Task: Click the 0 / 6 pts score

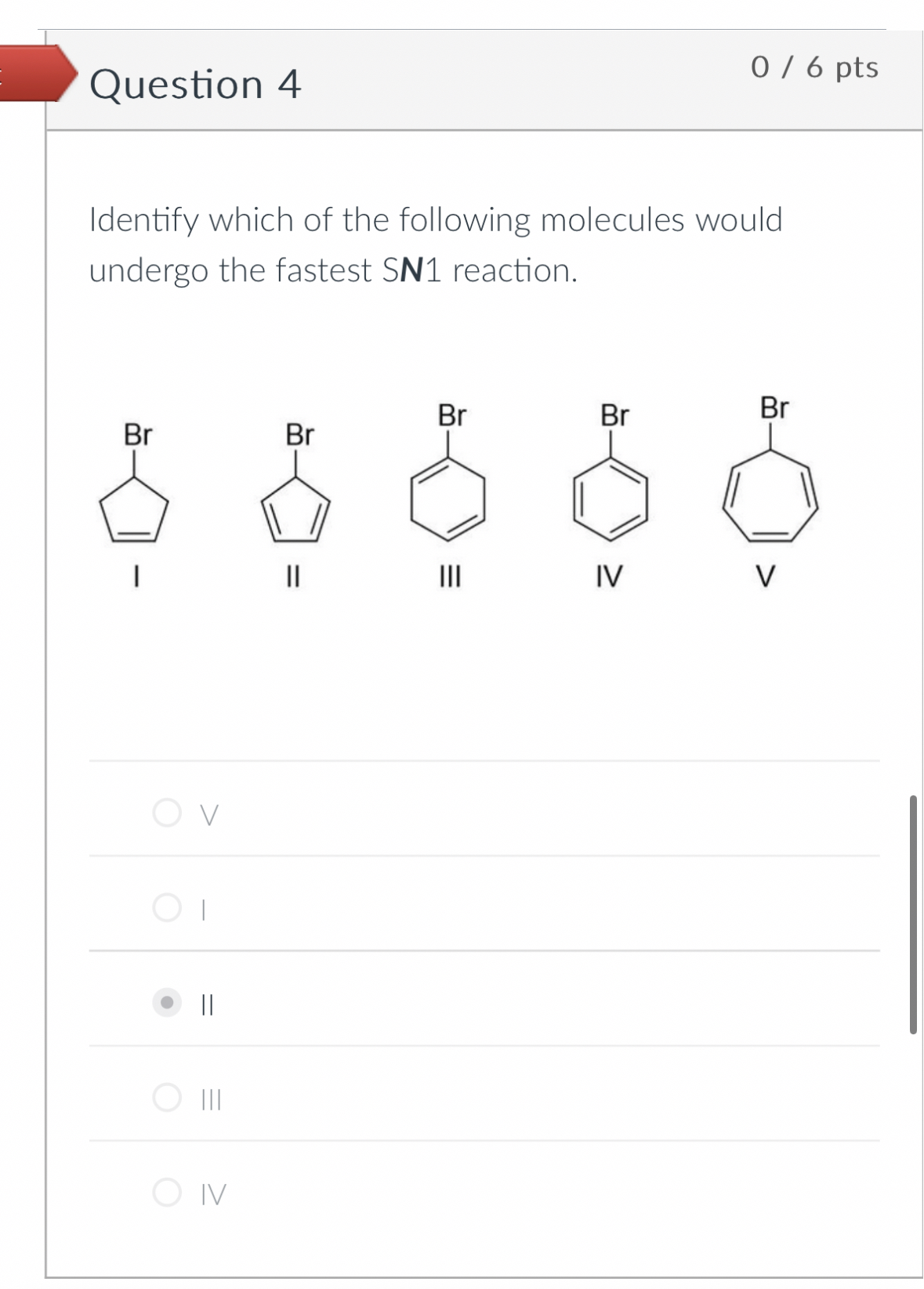Action: [x=813, y=70]
